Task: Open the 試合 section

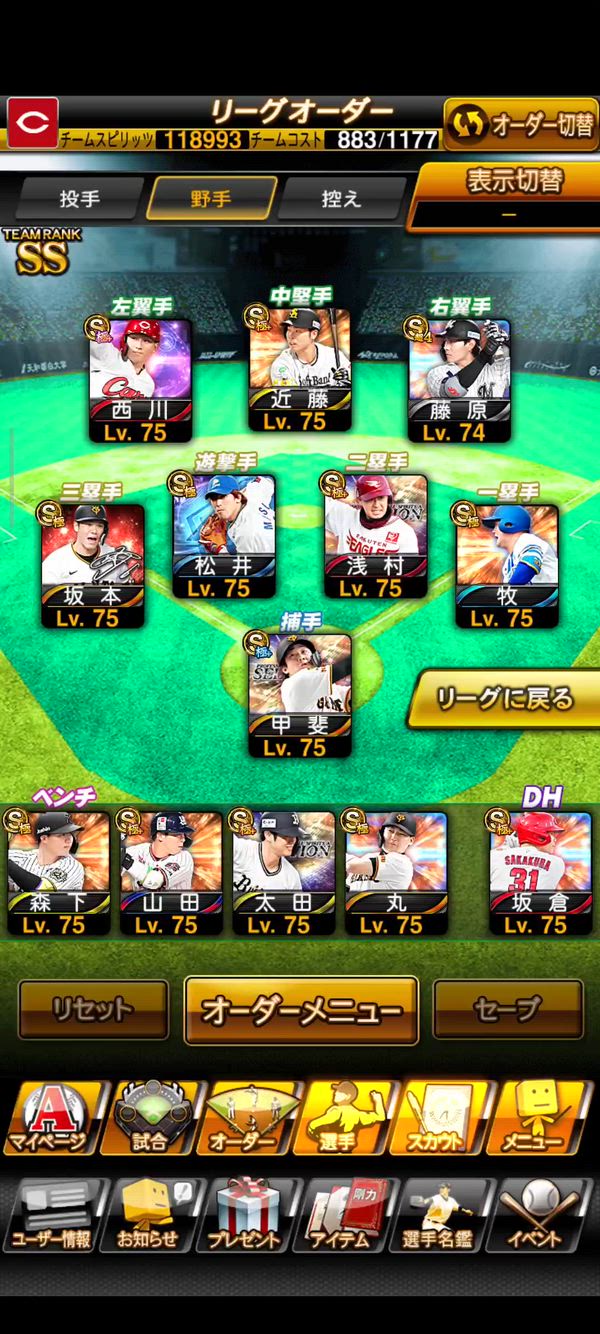Action: pos(148,1118)
